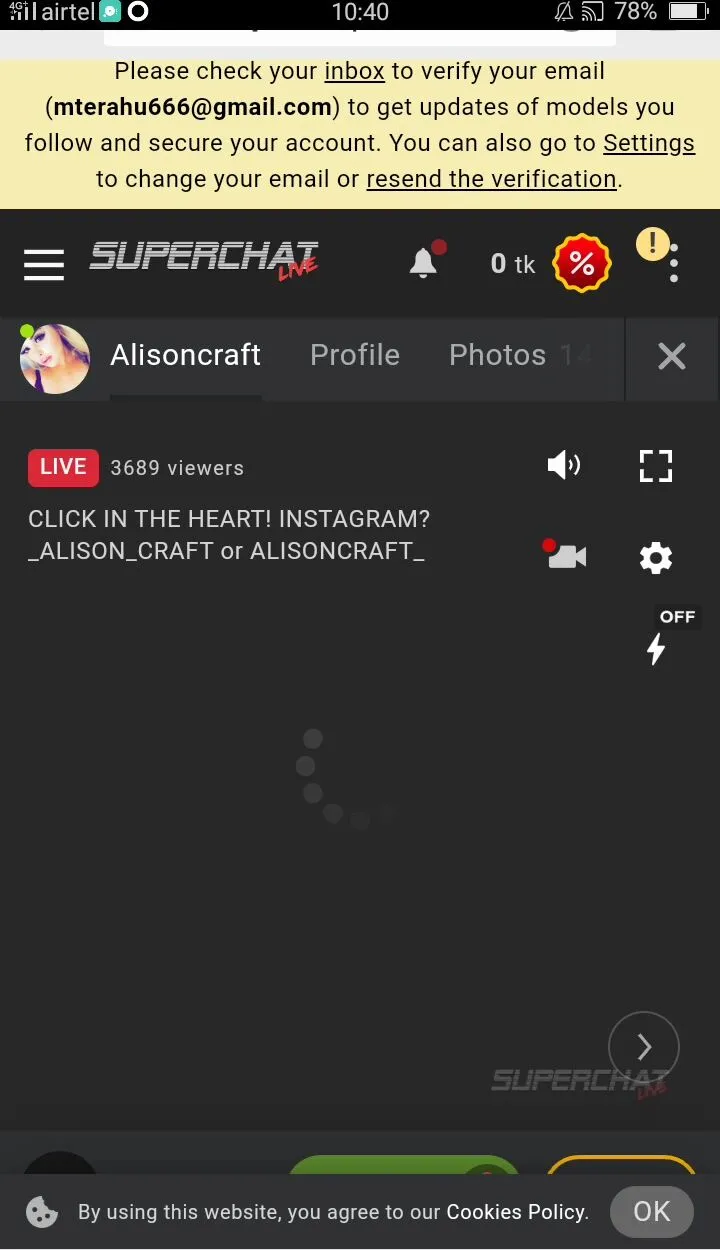This screenshot has width=720, height=1250.
Task: Tap the record camera icon
Action: (x=565, y=555)
